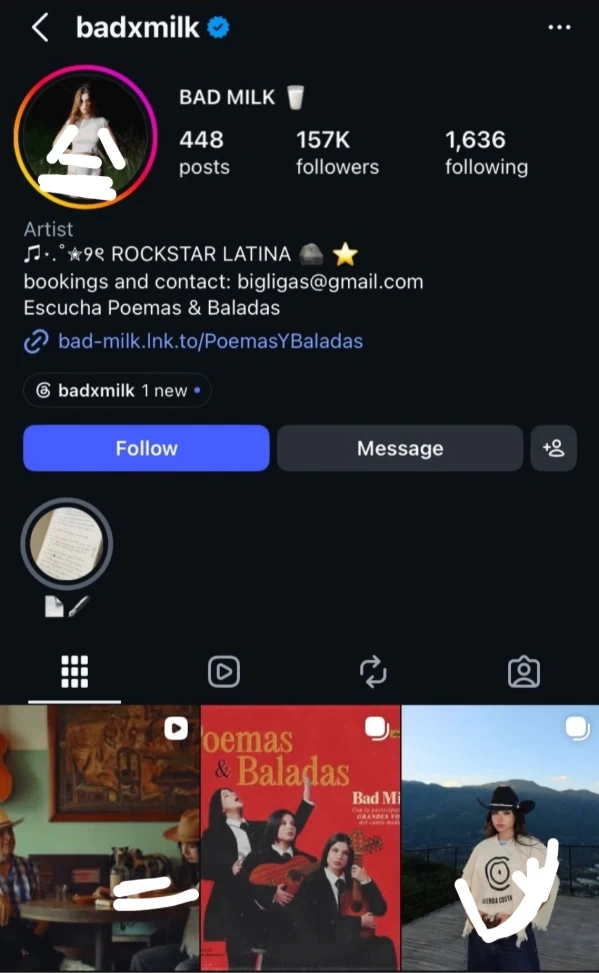
Task: Open the 448 posts count
Action: 204,153
